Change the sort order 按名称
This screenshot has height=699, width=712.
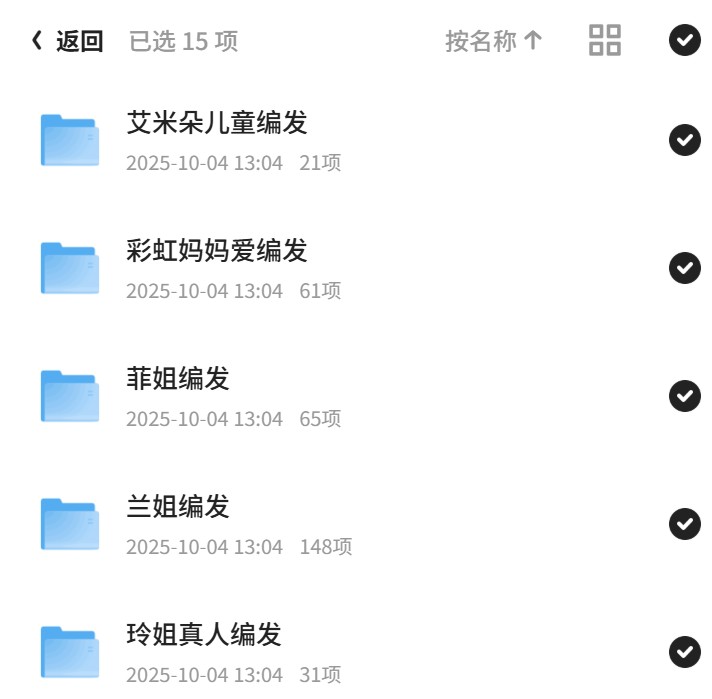pos(494,41)
